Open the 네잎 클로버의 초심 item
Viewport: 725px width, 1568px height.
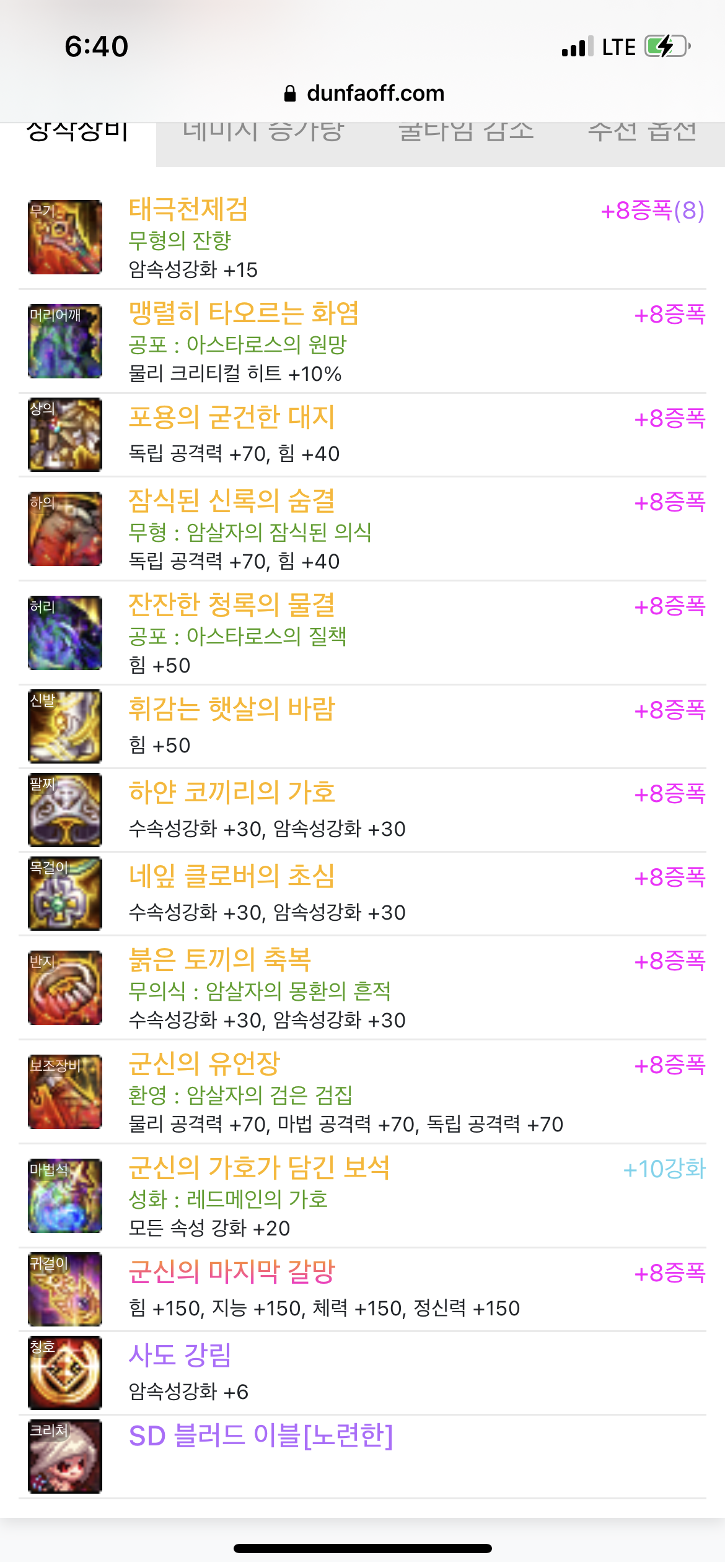coord(362,894)
